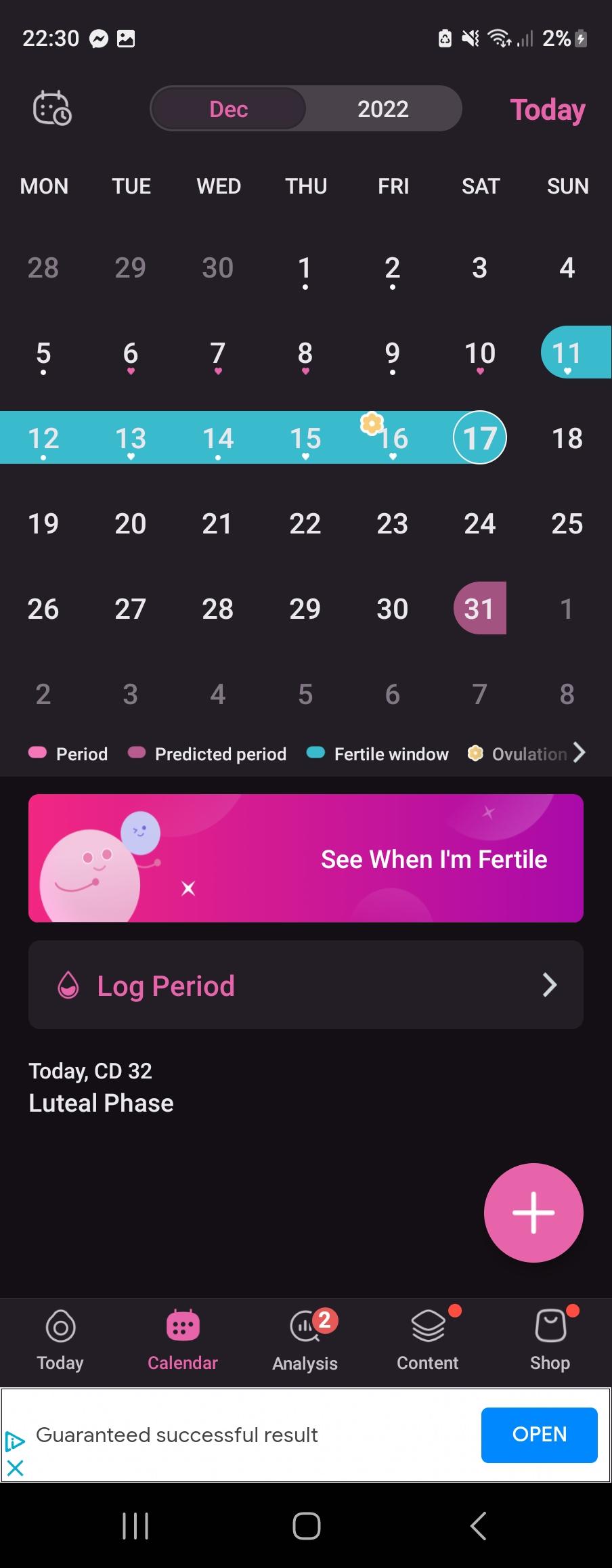Select the Dec month segment

[x=229, y=109]
